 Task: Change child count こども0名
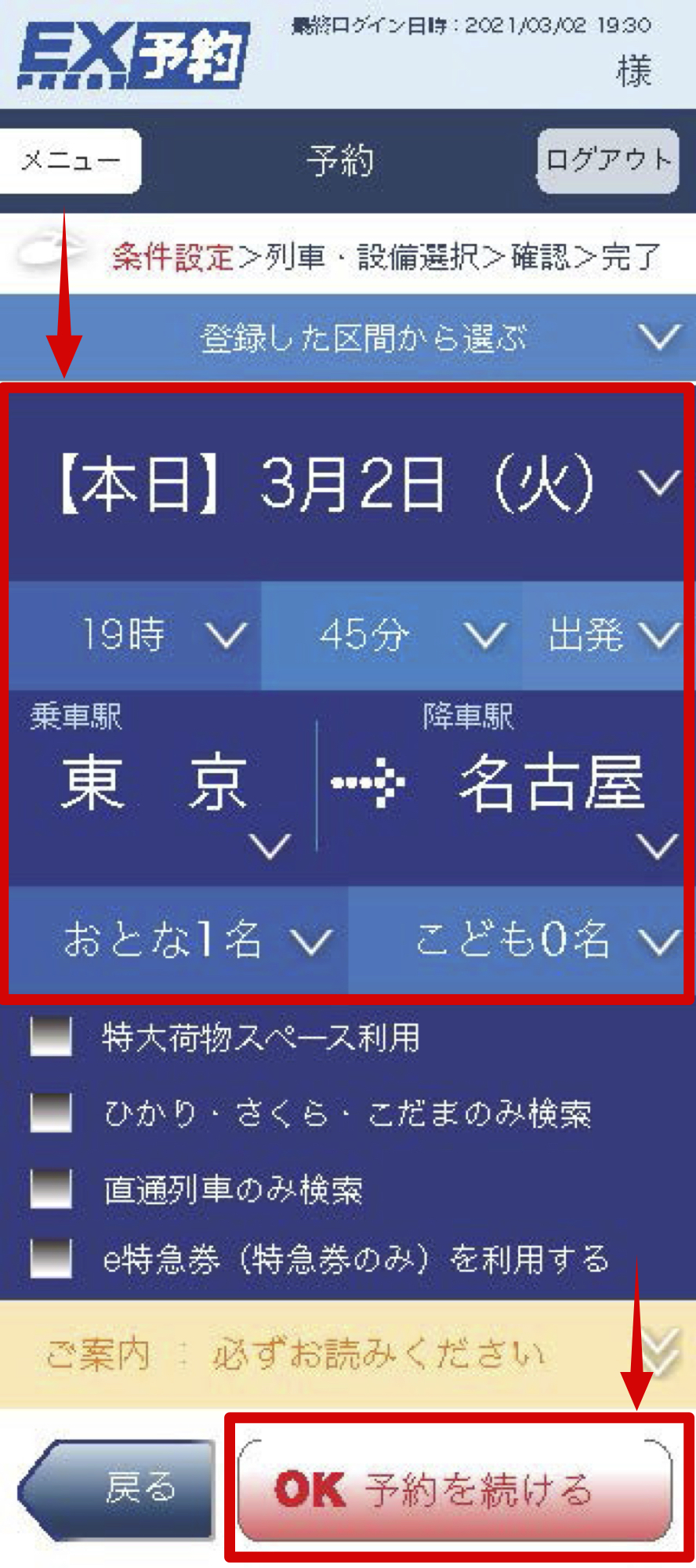[517, 940]
